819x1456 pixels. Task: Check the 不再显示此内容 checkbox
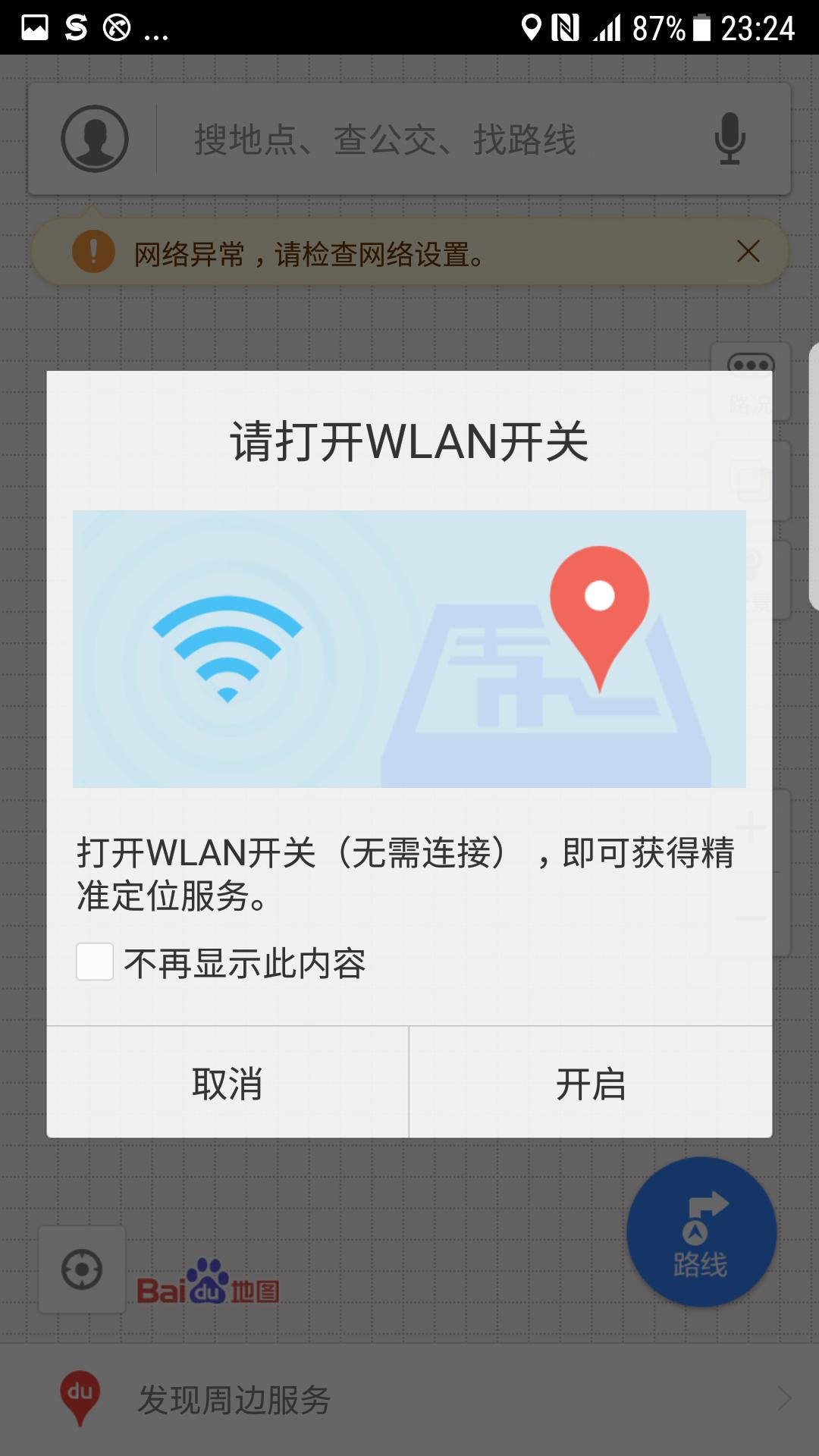click(93, 961)
